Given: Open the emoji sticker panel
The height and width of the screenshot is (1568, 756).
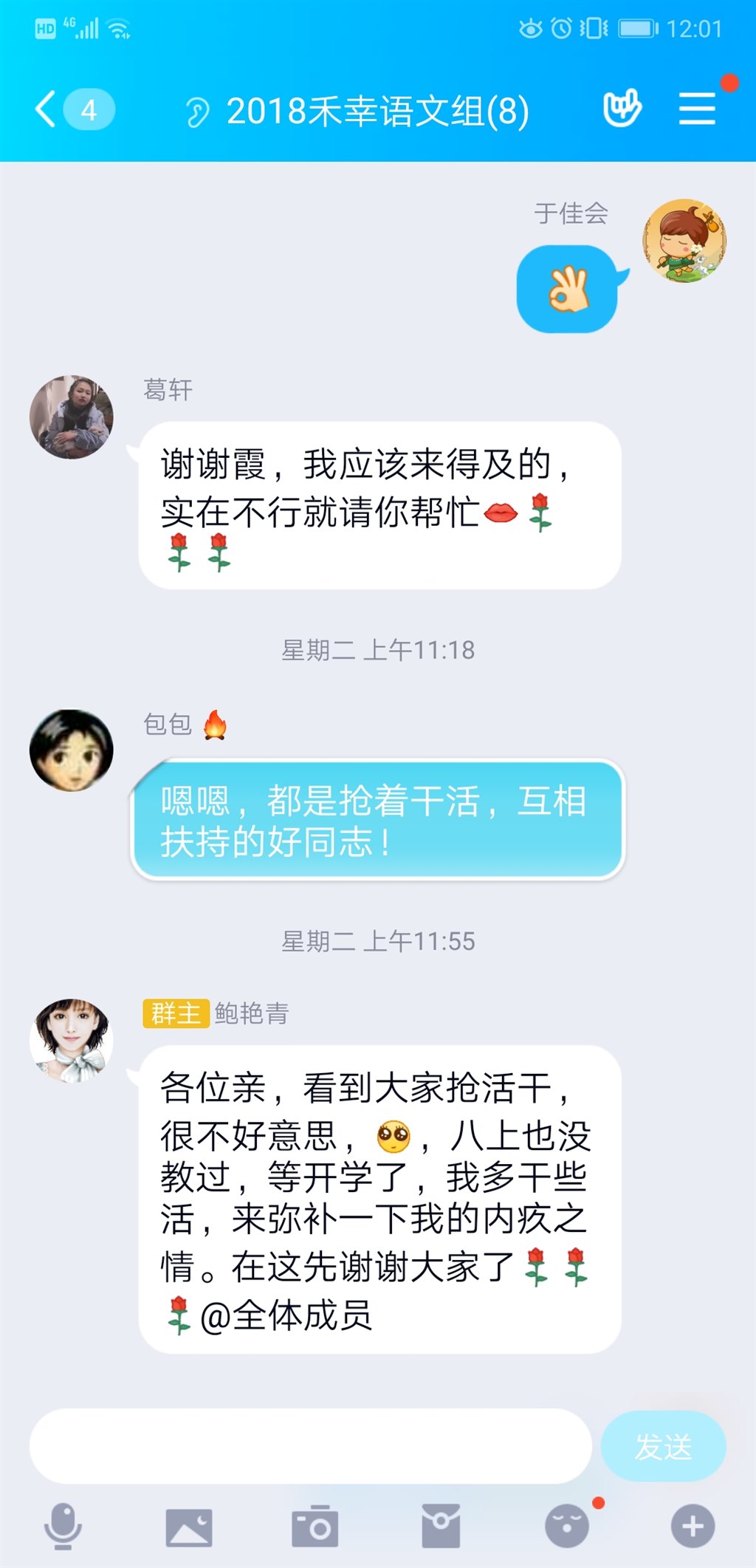Looking at the screenshot, I should pos(567,1526).
